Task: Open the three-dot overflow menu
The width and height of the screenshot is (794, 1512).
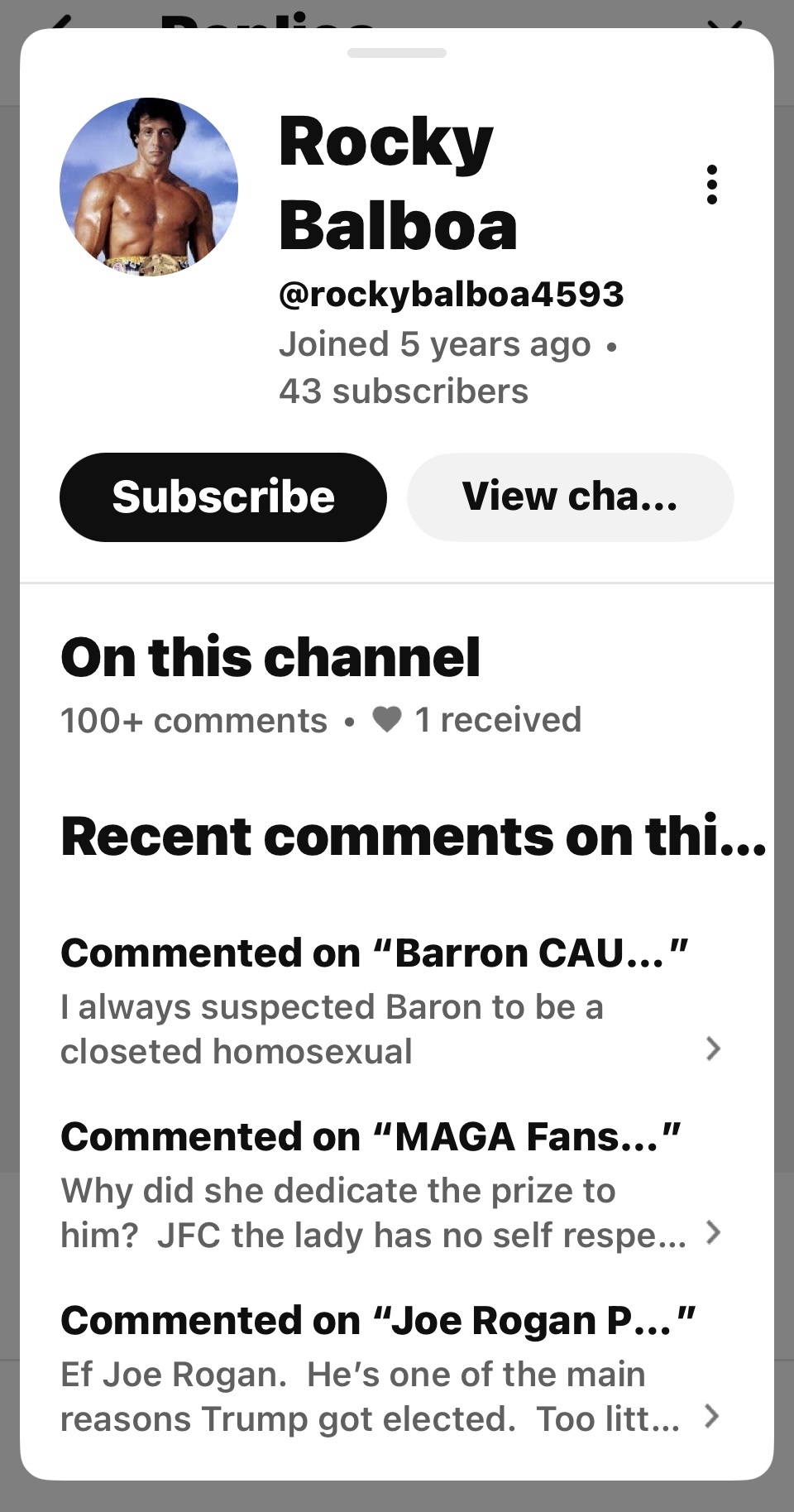Action: (711, 185)
